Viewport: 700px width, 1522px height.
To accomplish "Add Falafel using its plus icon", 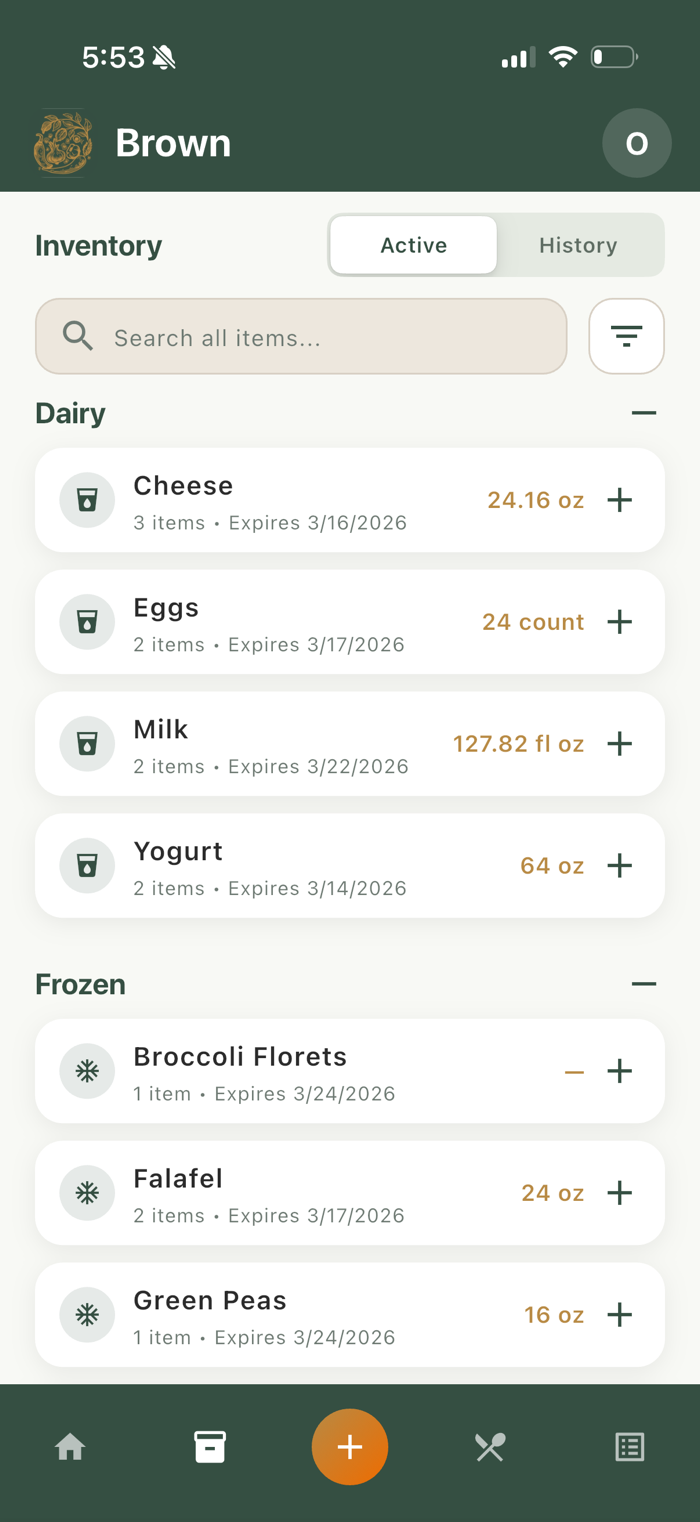I will (620, 1193).
